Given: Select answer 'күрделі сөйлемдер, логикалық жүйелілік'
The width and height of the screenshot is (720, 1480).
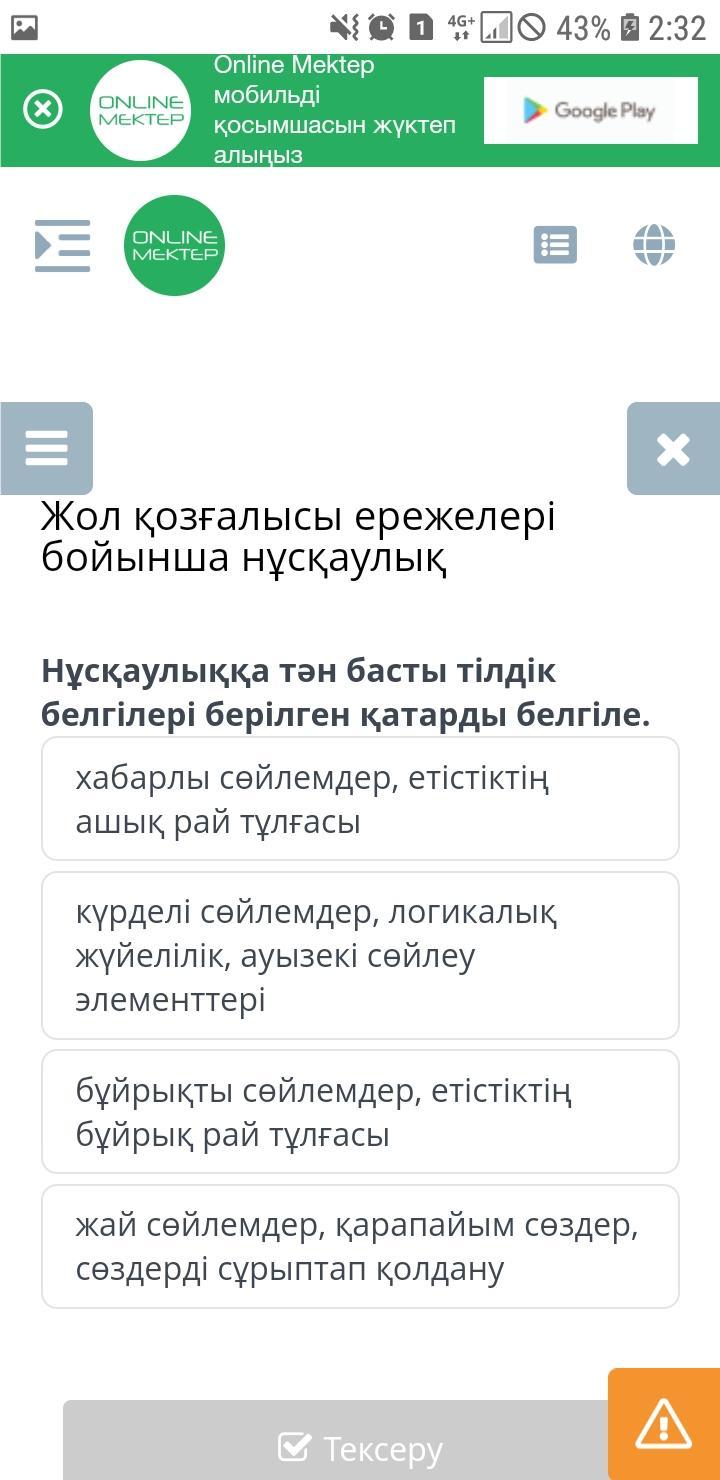Looking at the screenshot, I should coord(360,955).
